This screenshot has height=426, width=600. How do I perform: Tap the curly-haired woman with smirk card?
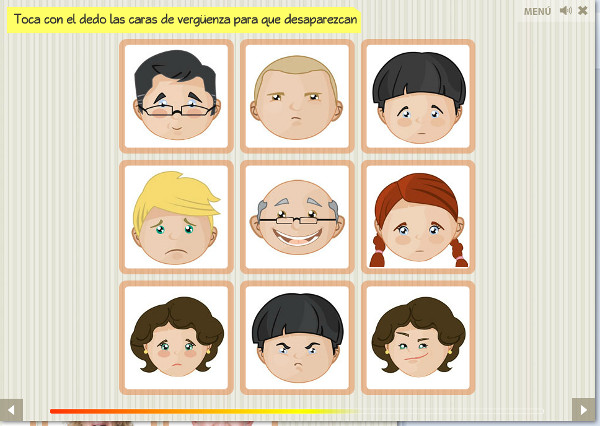tap(417, 338)
